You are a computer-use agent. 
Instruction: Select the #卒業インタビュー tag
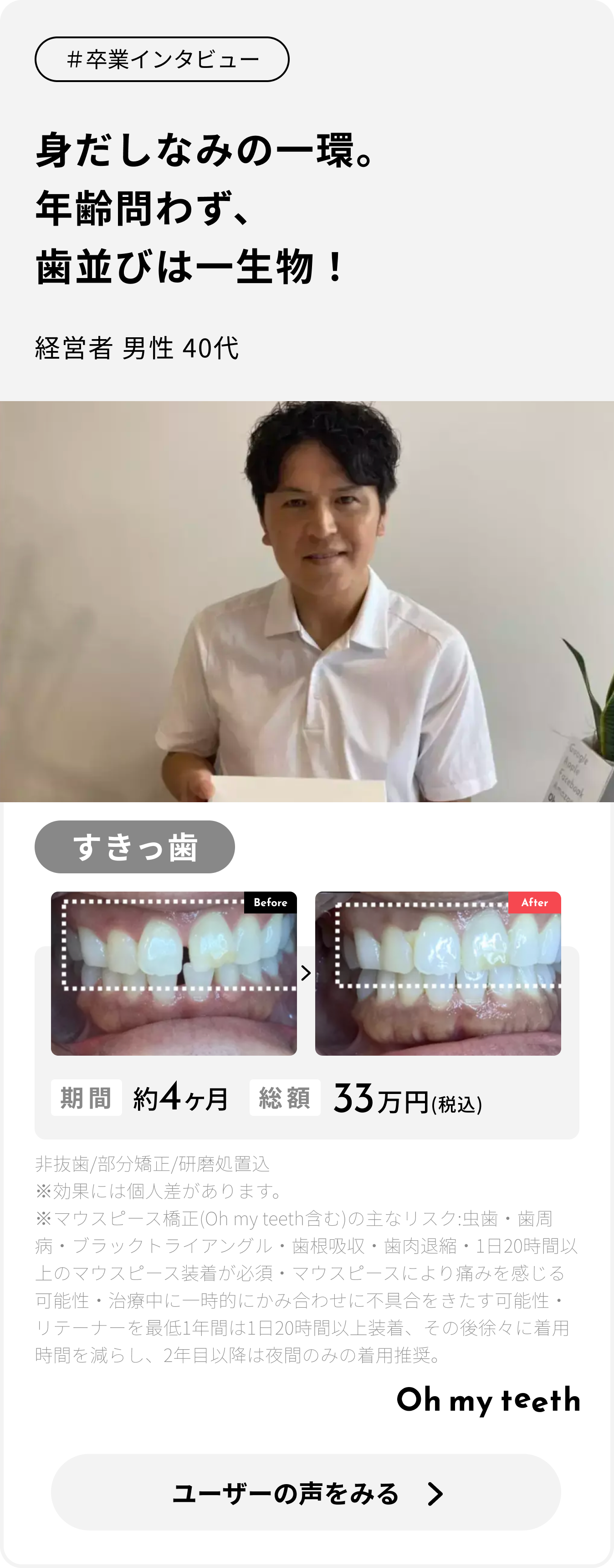click(162, 59)
